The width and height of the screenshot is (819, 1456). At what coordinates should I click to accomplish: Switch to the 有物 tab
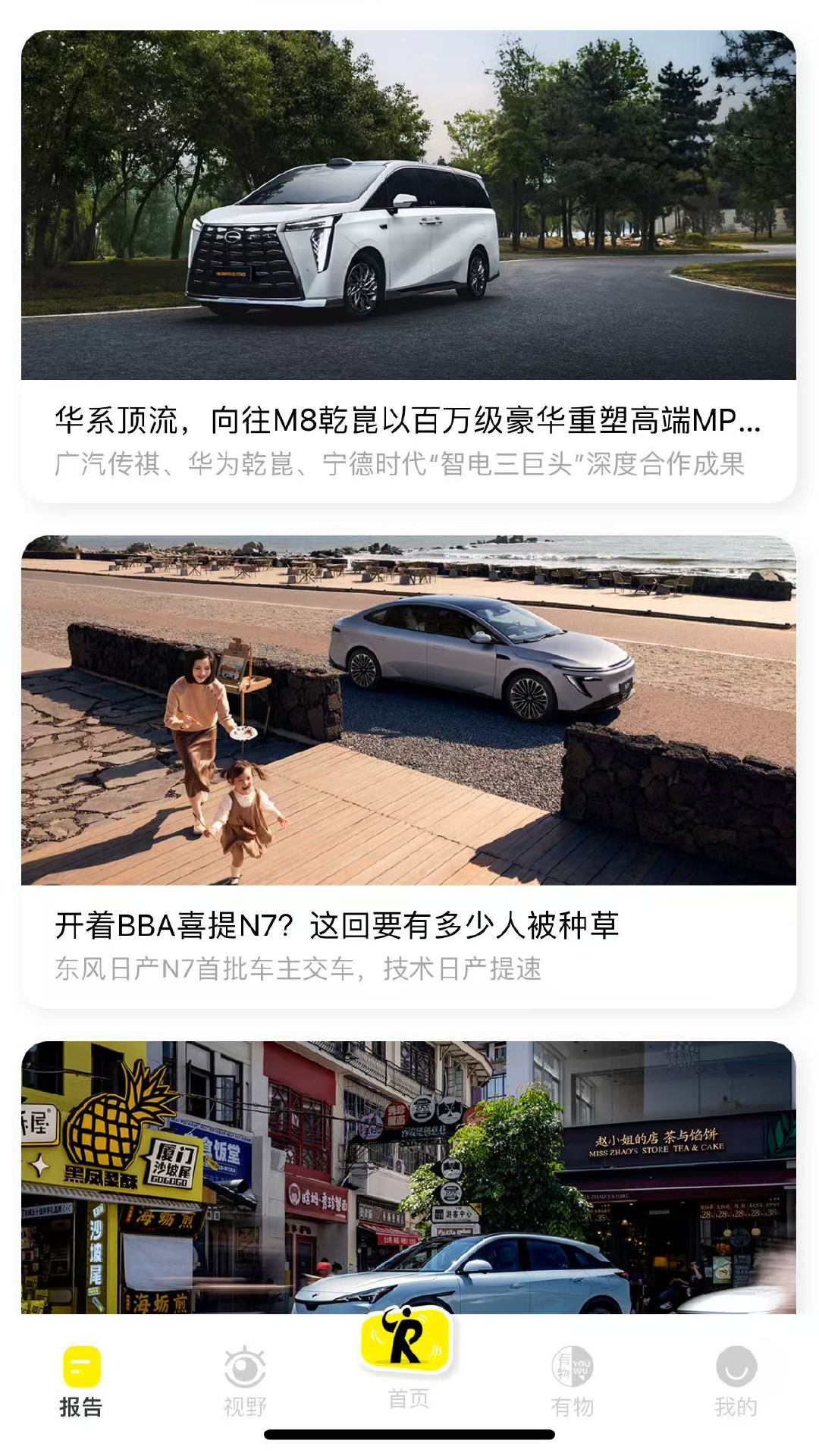click(573, 1382)
